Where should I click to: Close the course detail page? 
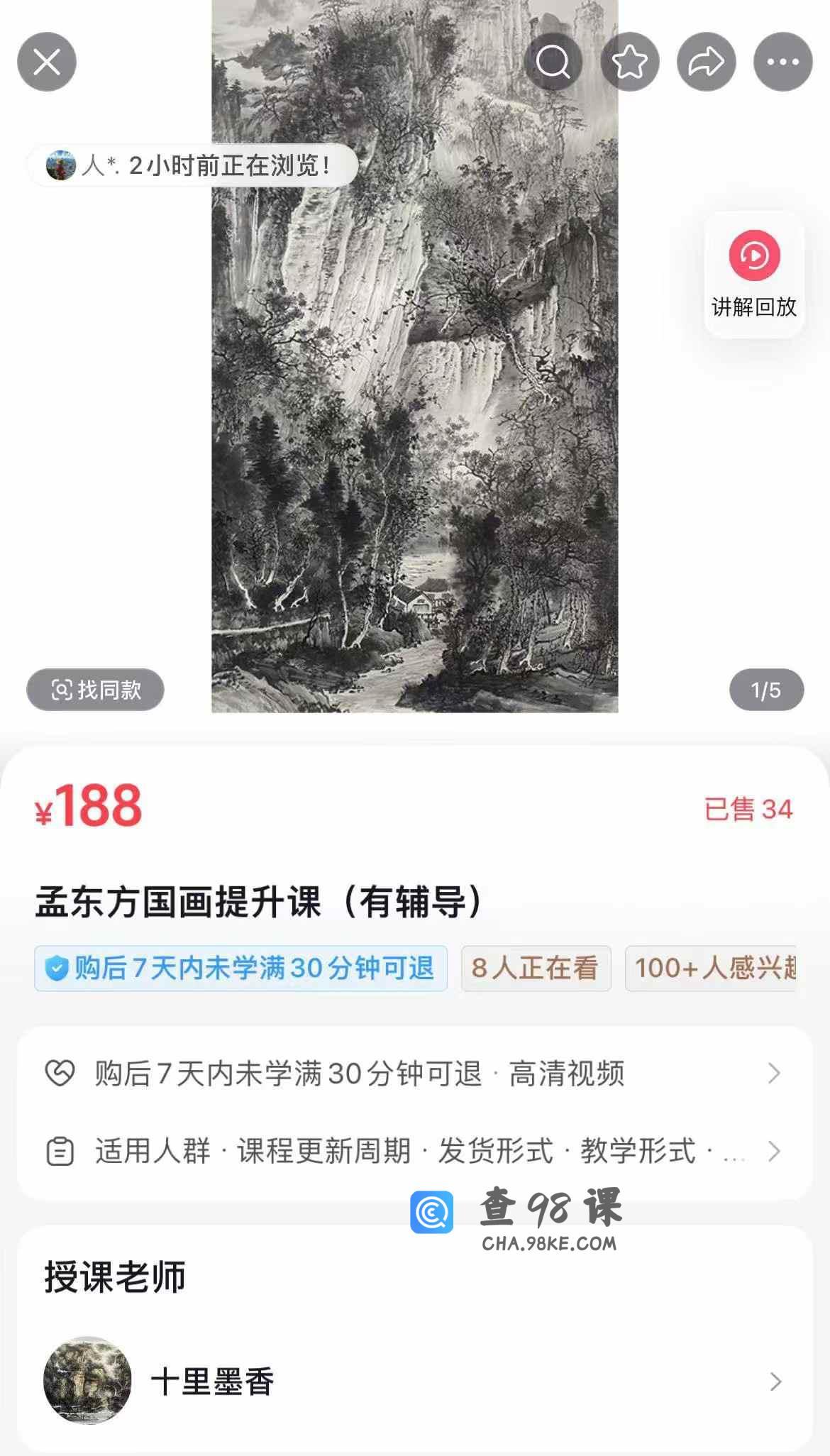coord(47,62)
